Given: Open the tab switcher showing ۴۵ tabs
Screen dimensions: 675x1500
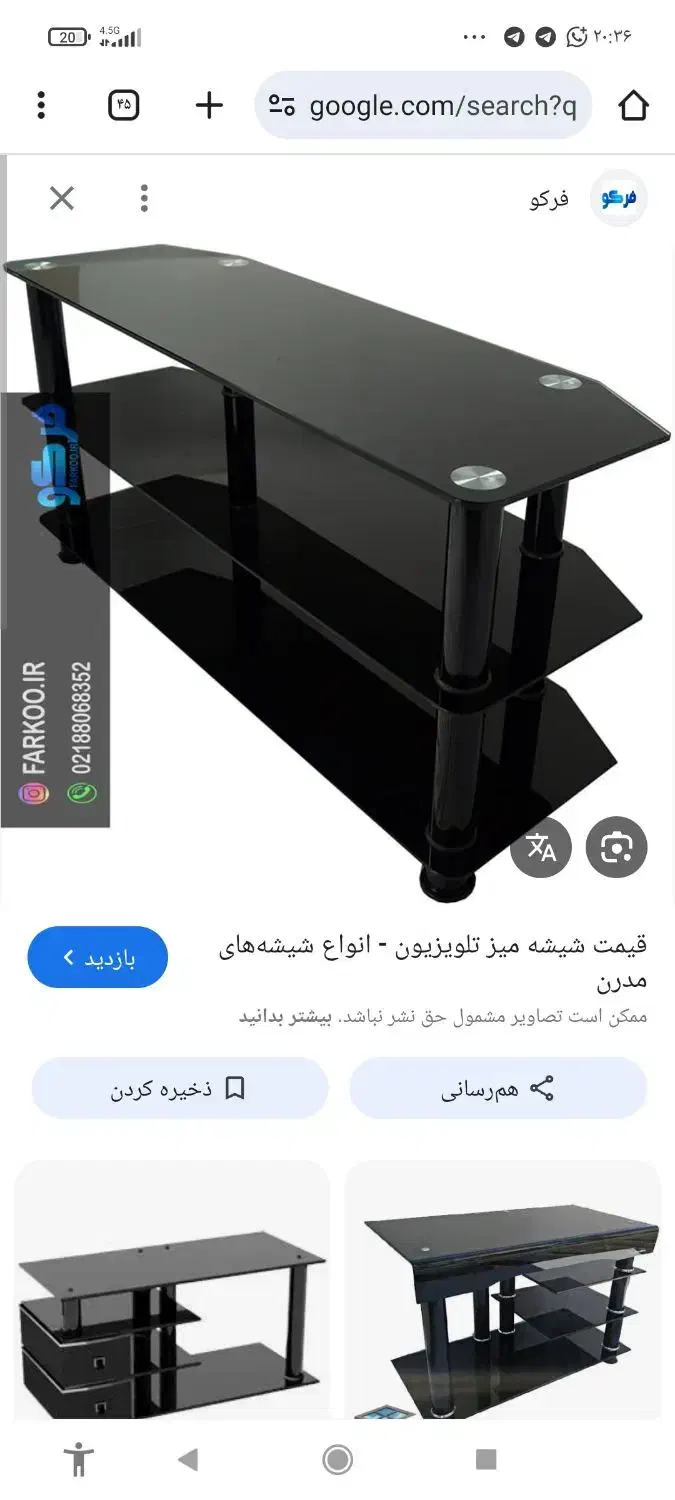Looking at the screenshot, I should (x=123, y=105).
